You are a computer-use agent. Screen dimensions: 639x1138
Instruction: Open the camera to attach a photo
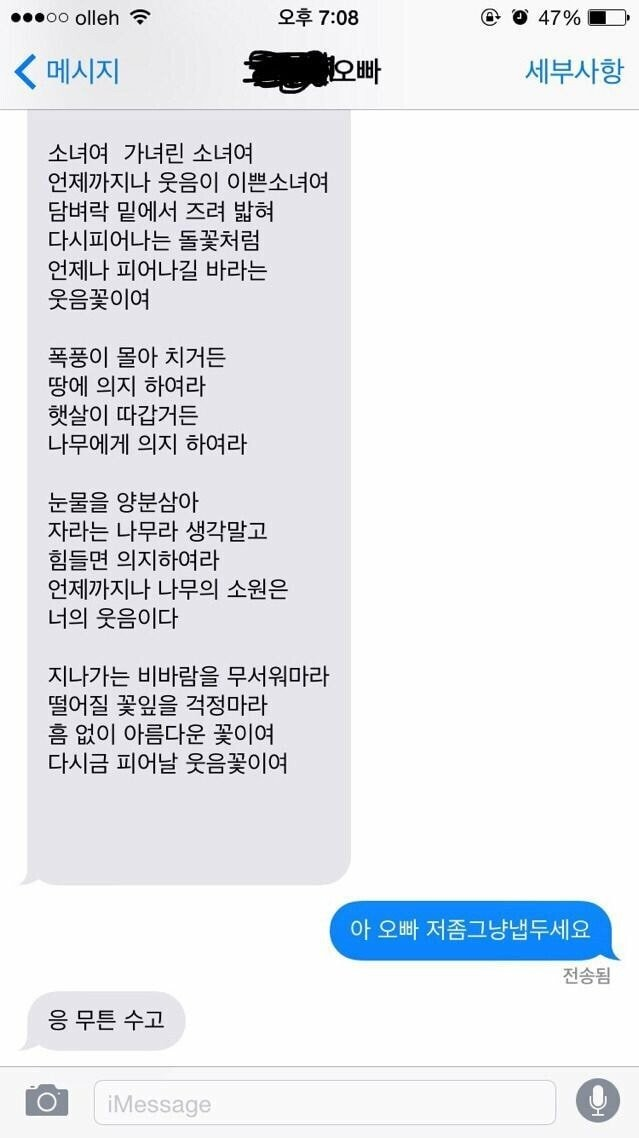47,1101
